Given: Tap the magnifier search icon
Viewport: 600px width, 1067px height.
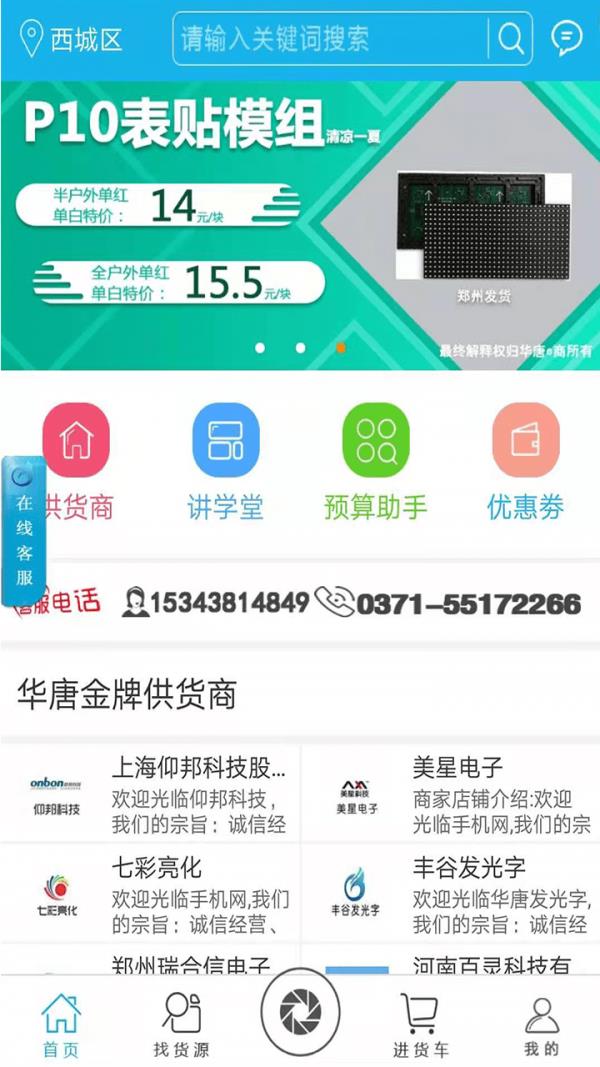Looking at the screenshot, I should 511,39.
